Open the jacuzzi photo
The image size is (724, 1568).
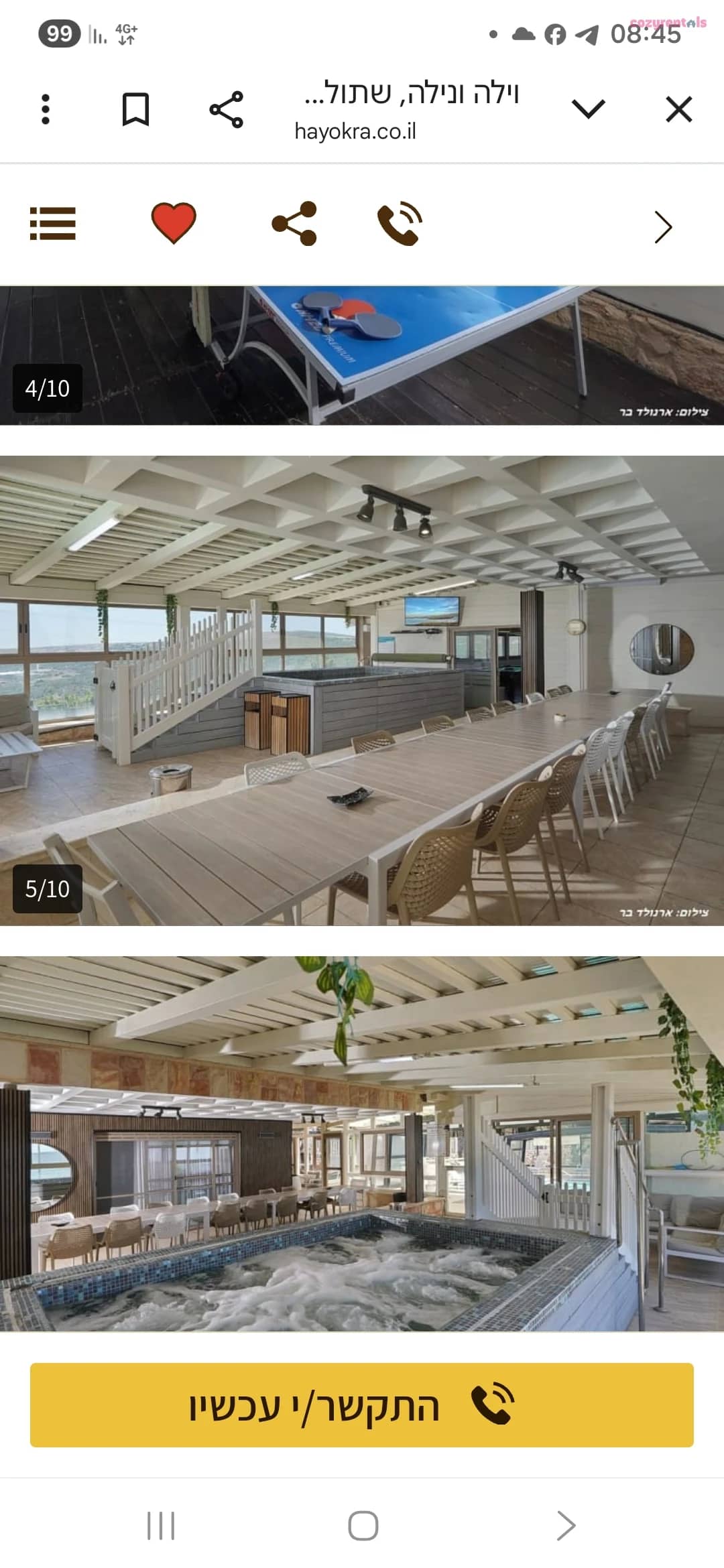pos(362,1144)
